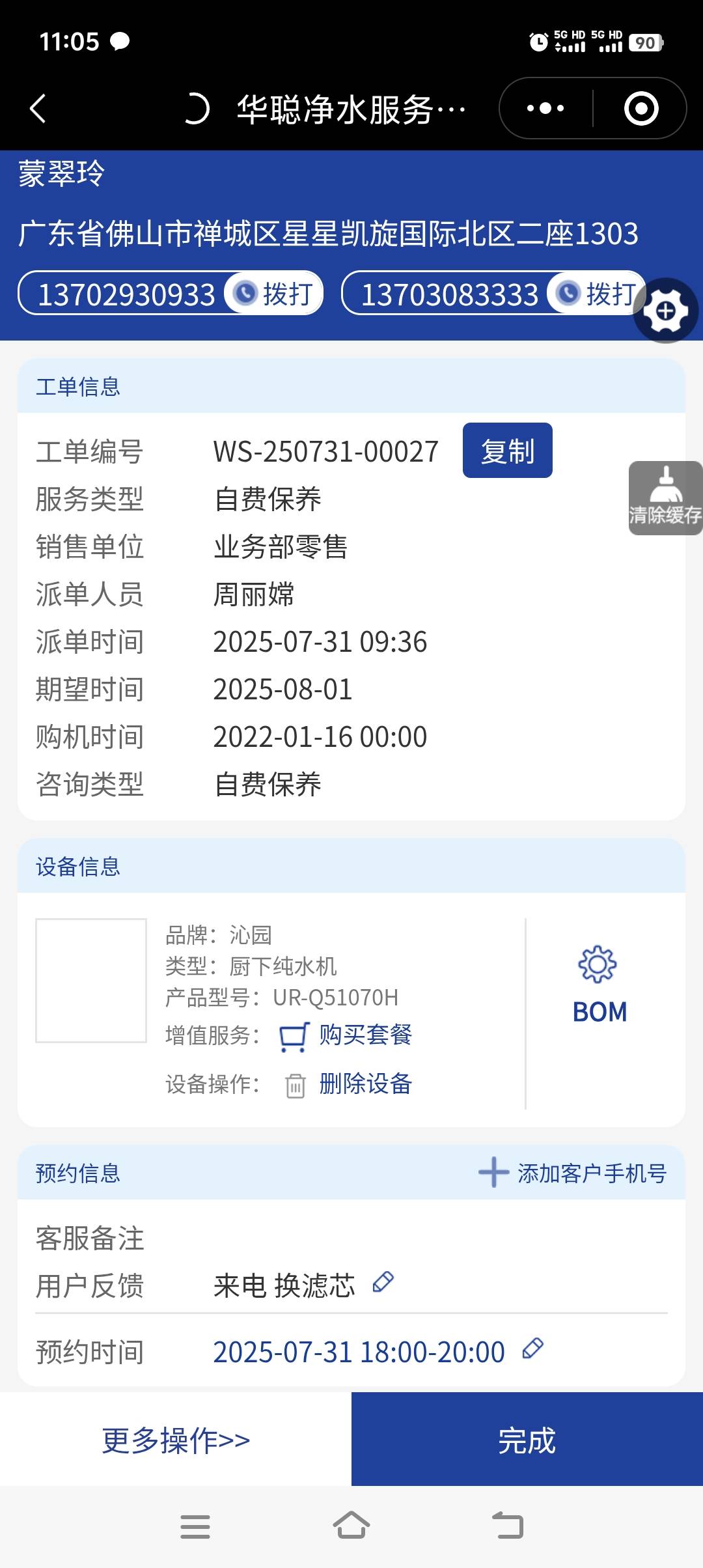Go to the system home screen
Viewport: 703px width, 1568px height.
coord(351,1526)
